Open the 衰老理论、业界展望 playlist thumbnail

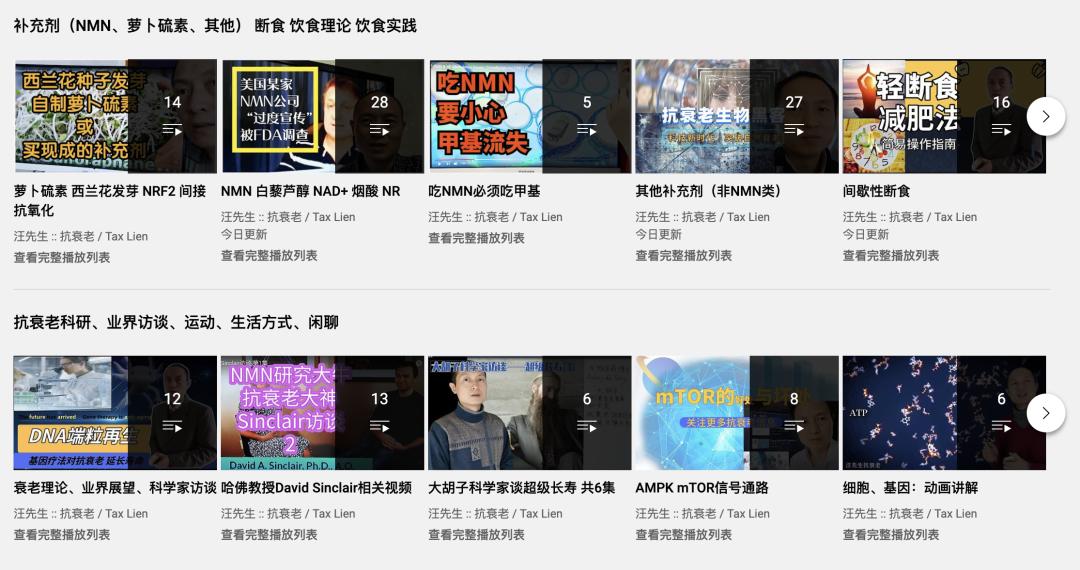[x=114, y=413]
